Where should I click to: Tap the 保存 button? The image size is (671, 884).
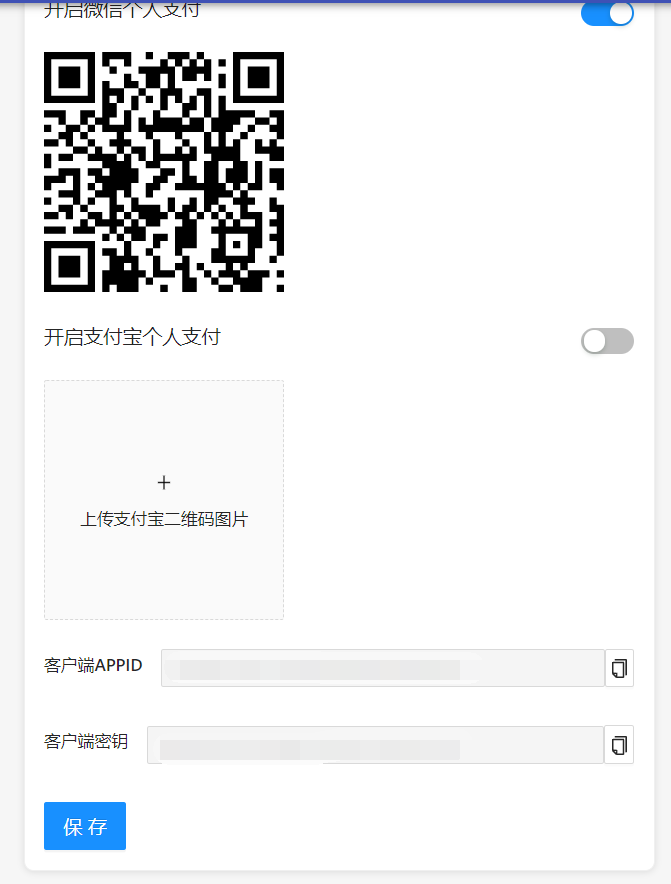point(85,826)
